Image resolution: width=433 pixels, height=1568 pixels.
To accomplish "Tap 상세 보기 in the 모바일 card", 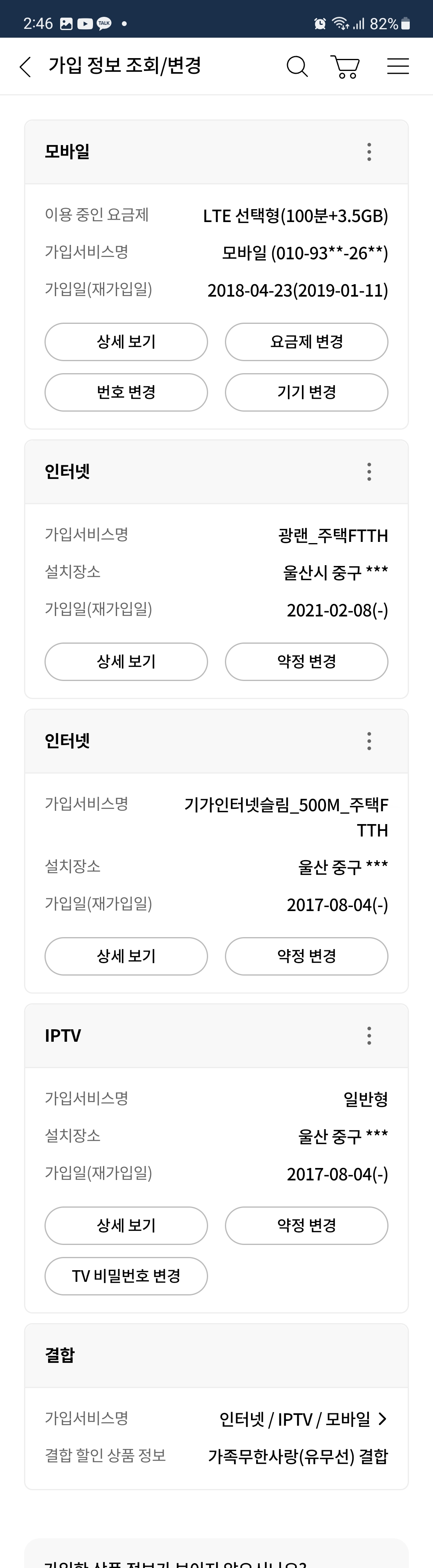I will (126, 342).
